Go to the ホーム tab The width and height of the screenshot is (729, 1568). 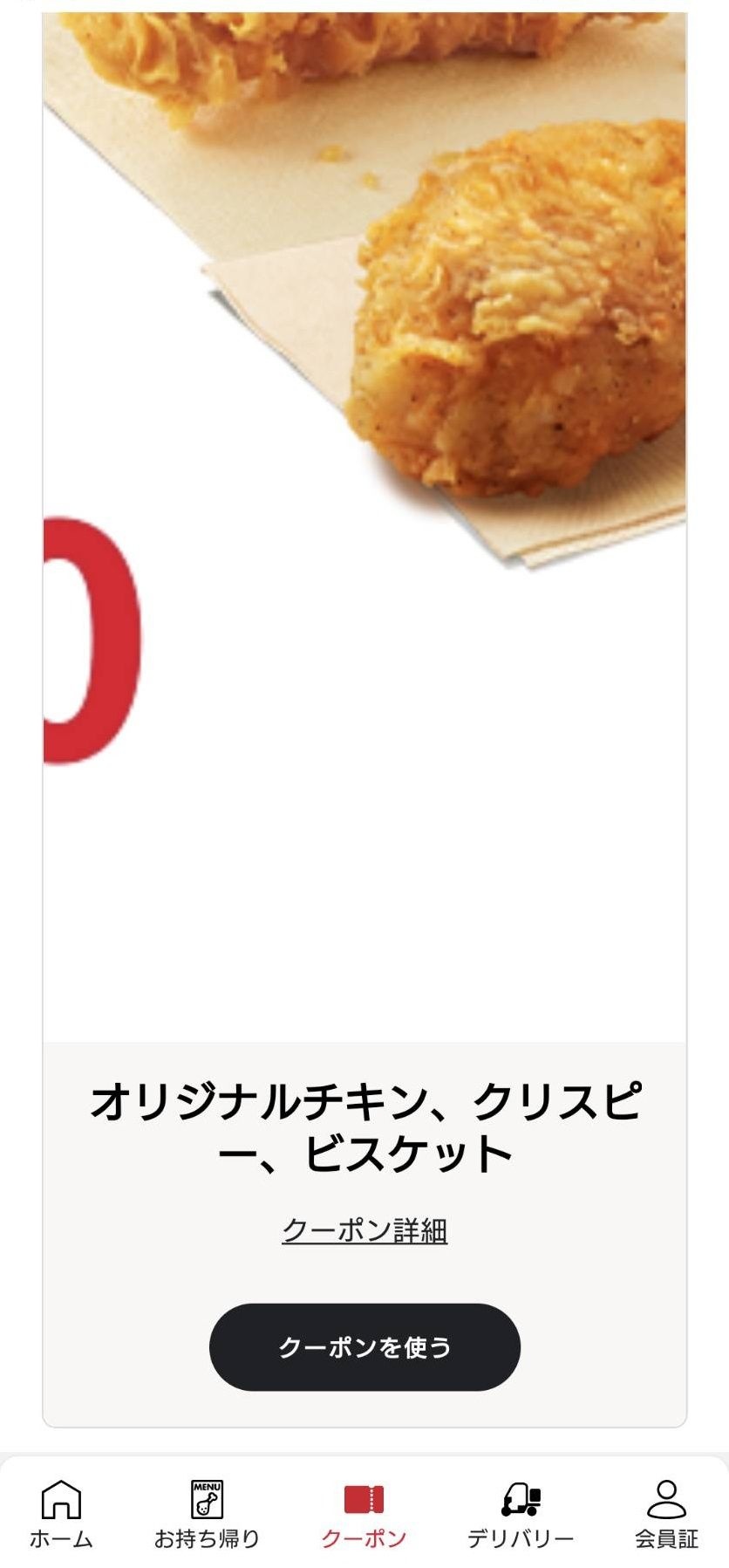[x=61, y=1514]
